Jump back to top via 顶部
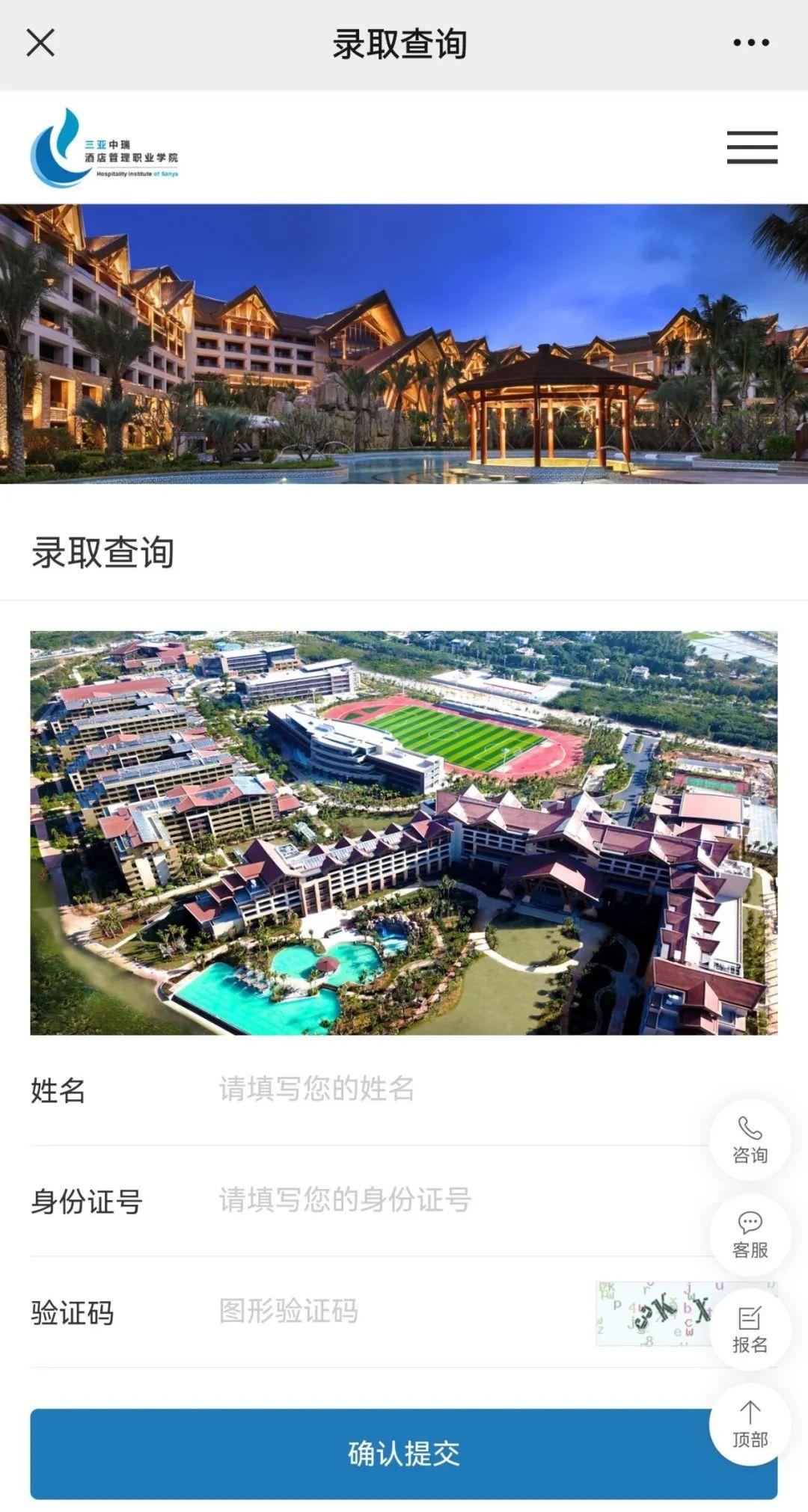Screen dimensions: 808x1512 pos(750,1424)
